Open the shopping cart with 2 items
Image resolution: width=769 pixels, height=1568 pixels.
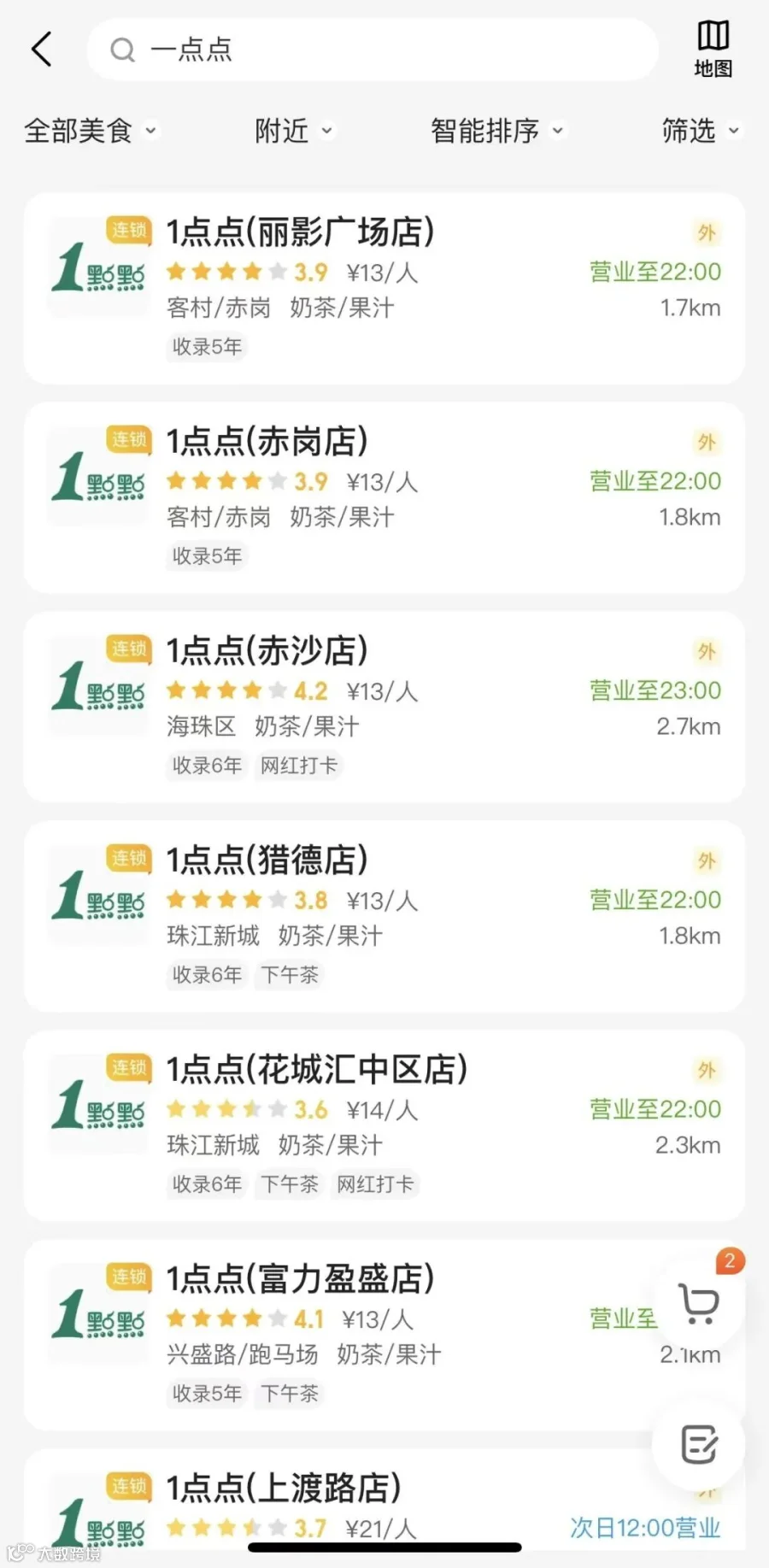[x=699, y=1303]
